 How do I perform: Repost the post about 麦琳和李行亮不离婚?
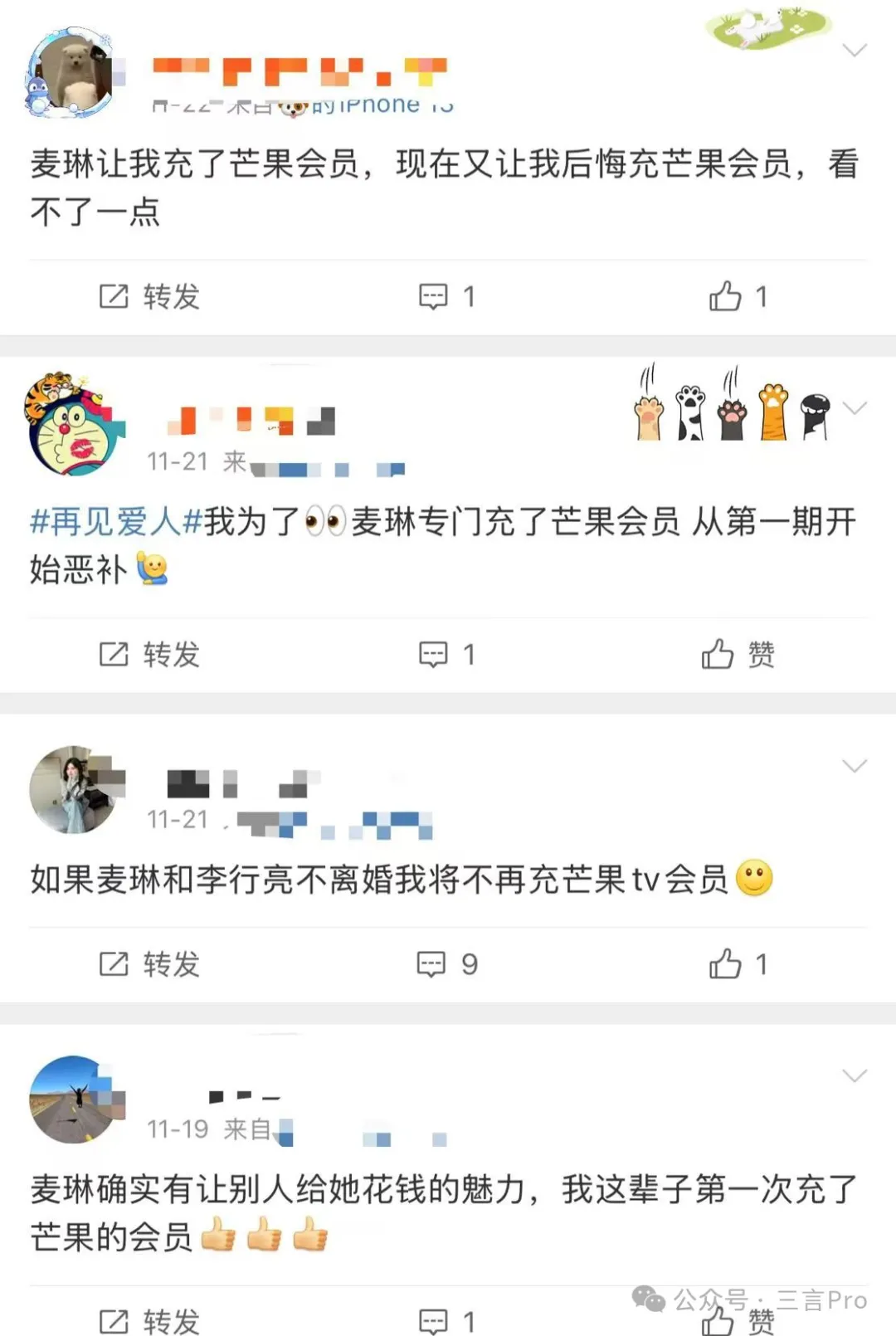tap(149, 964)
